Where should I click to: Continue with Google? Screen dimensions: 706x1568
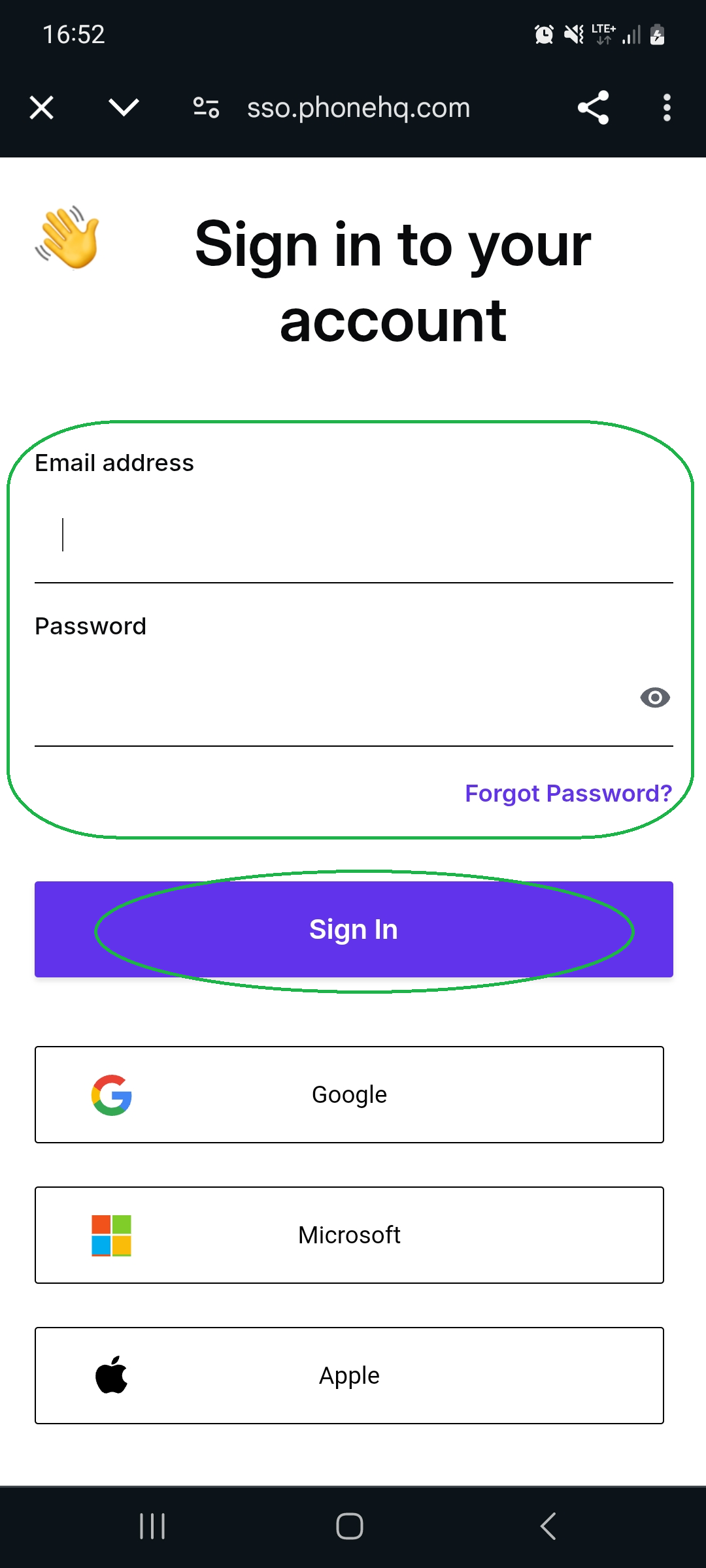coord(349,1094)
